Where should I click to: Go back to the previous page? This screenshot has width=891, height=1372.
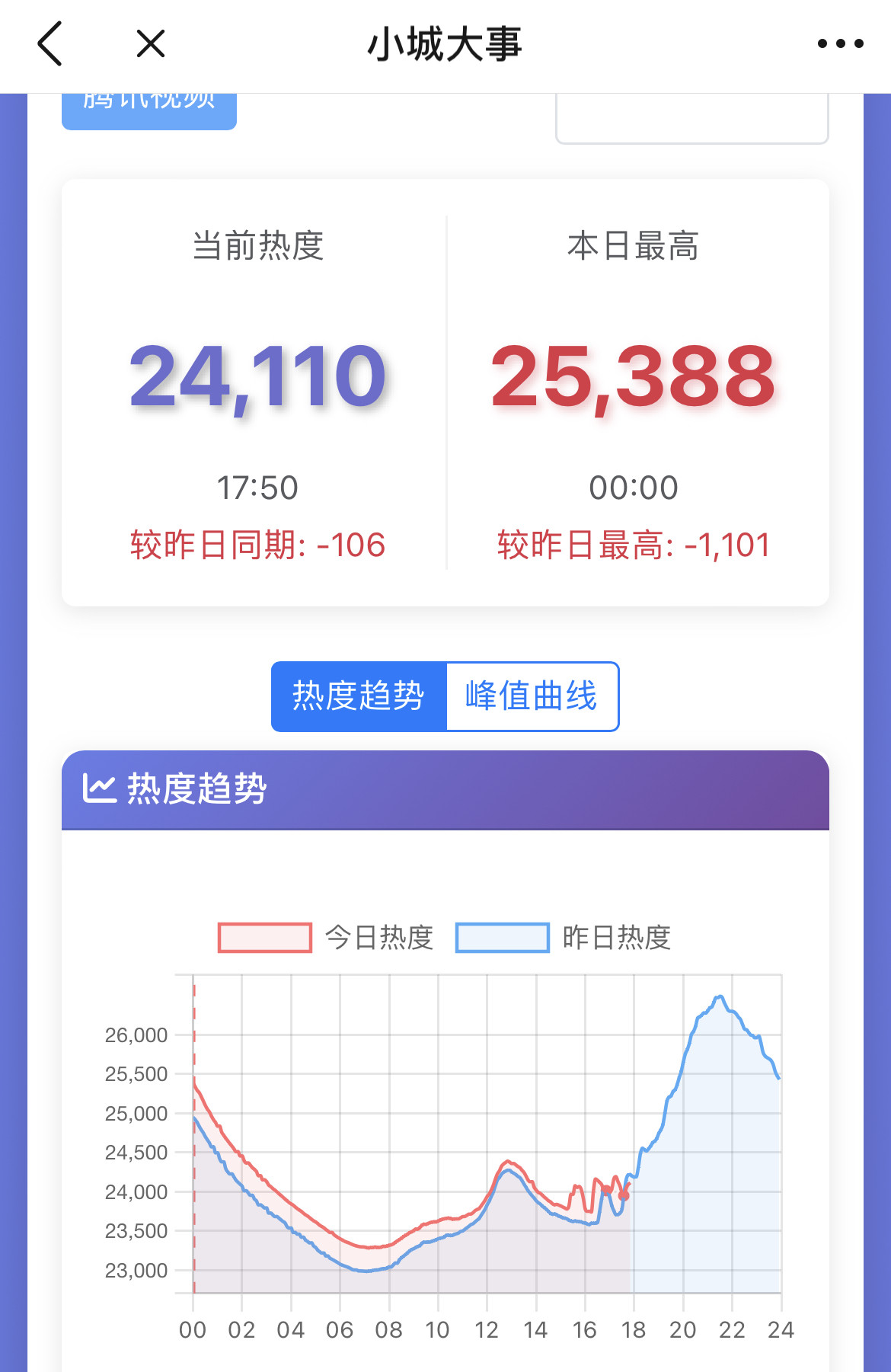click(49, 43)
